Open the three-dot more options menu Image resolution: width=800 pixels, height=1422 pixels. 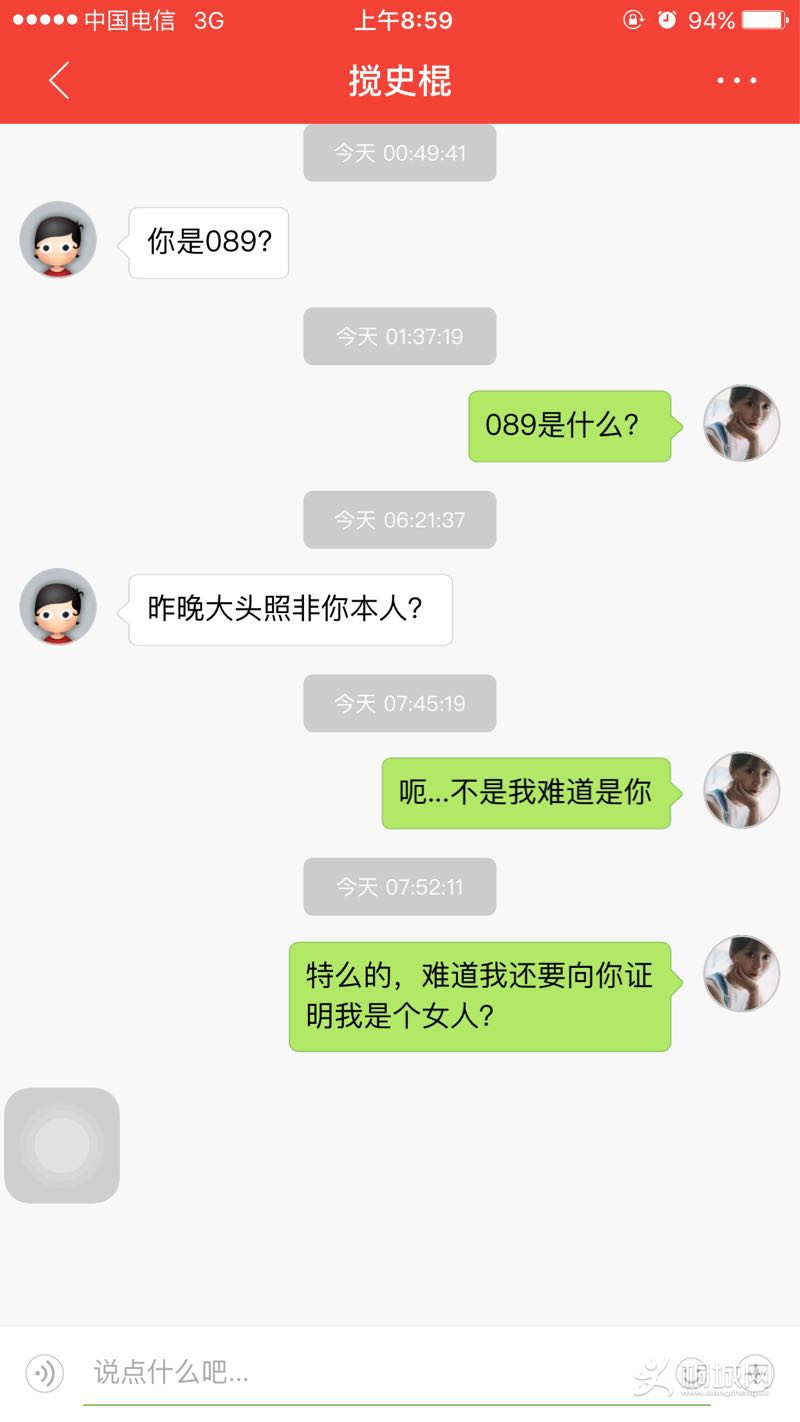pos(737,80)
